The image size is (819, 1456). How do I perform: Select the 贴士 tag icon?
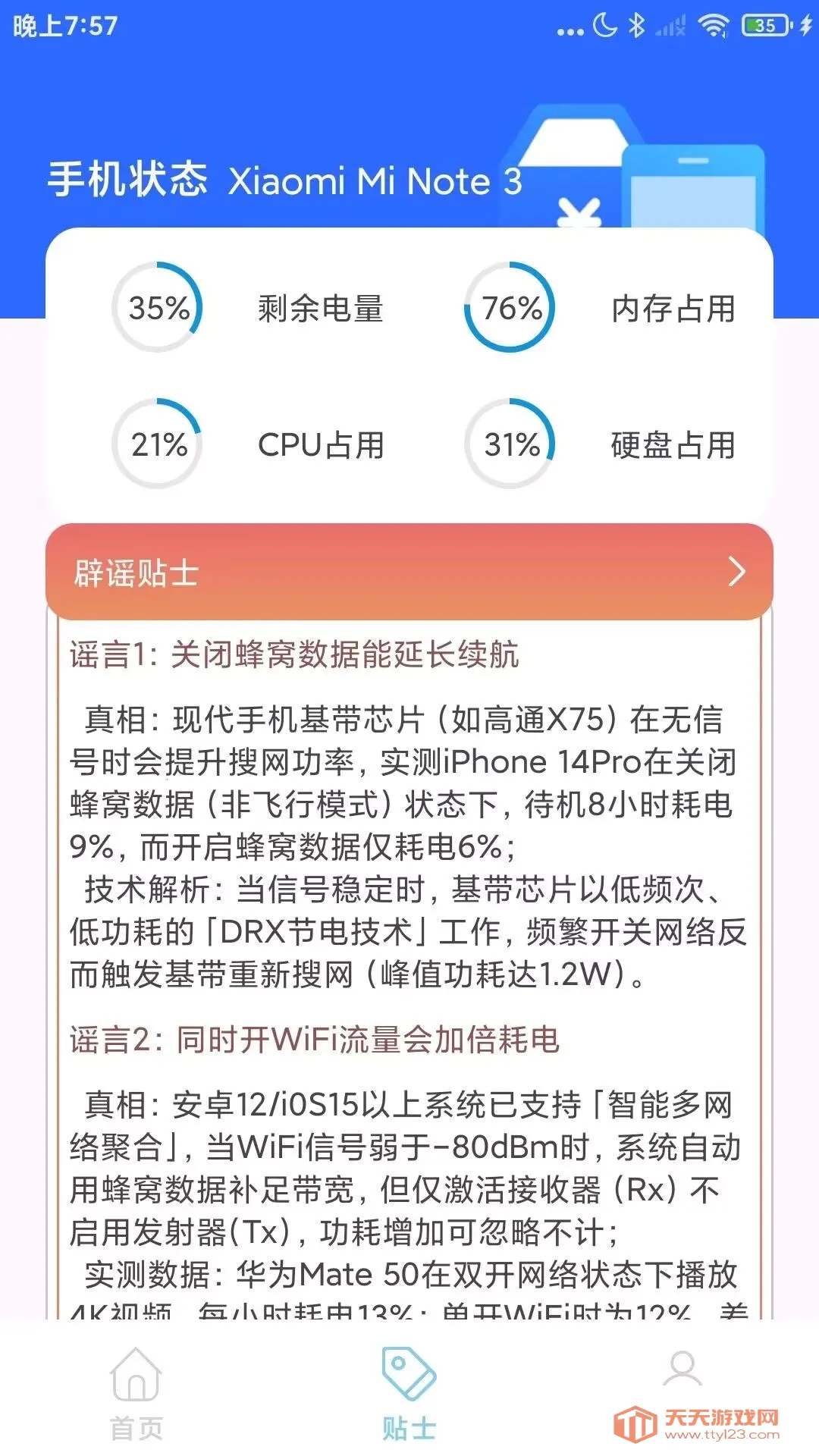click(x=407, y=1373)
